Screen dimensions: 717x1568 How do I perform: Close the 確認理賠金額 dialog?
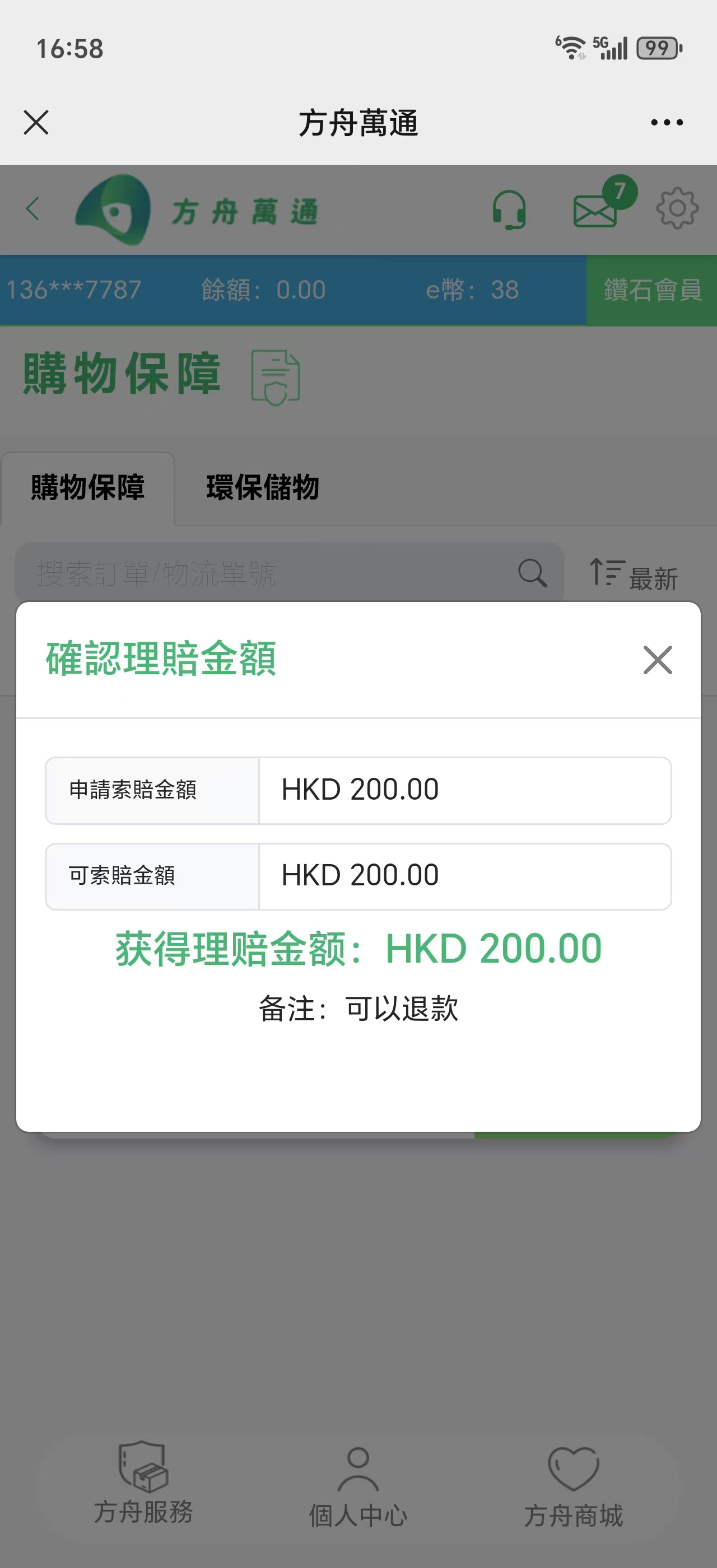click(658, 660)
